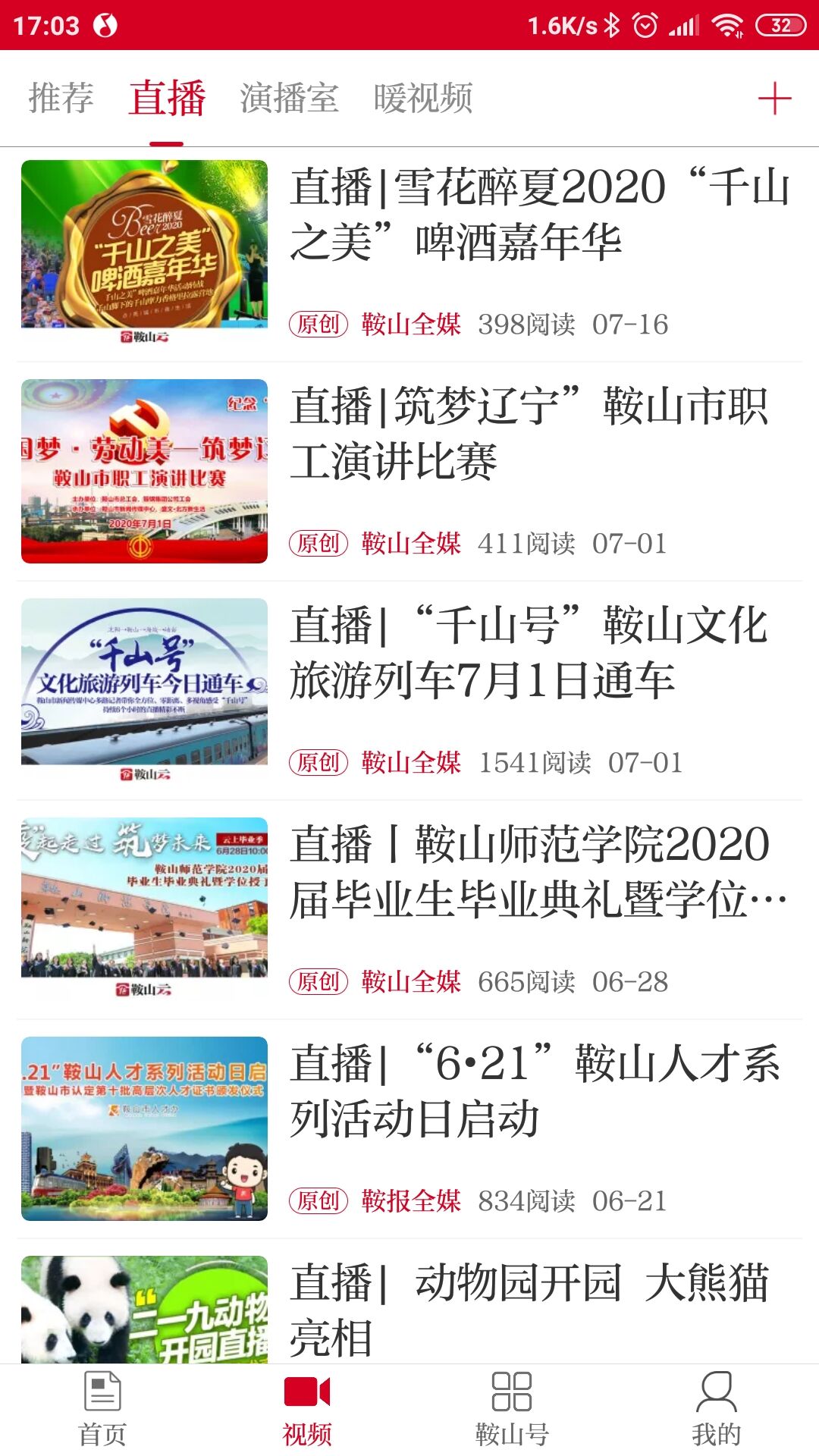819x1456 pixels.
Task: Tap the Bluetooth icon in status bar
Action: 613,23
